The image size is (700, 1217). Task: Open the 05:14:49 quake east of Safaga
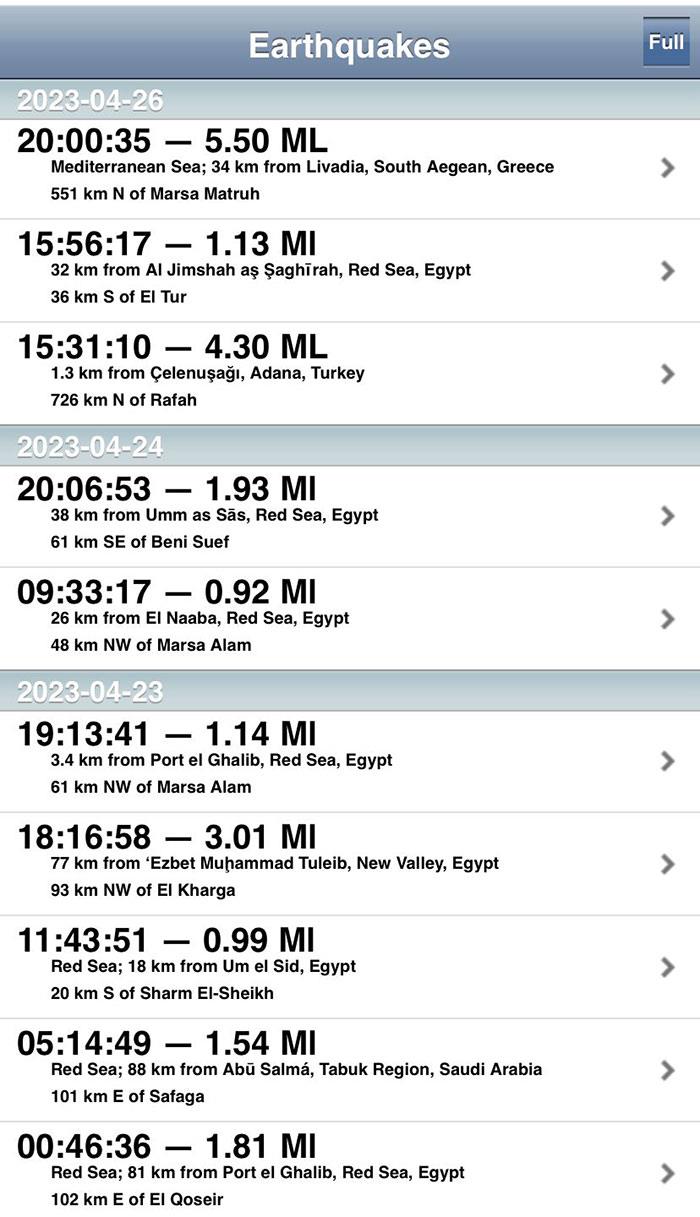350,1070
